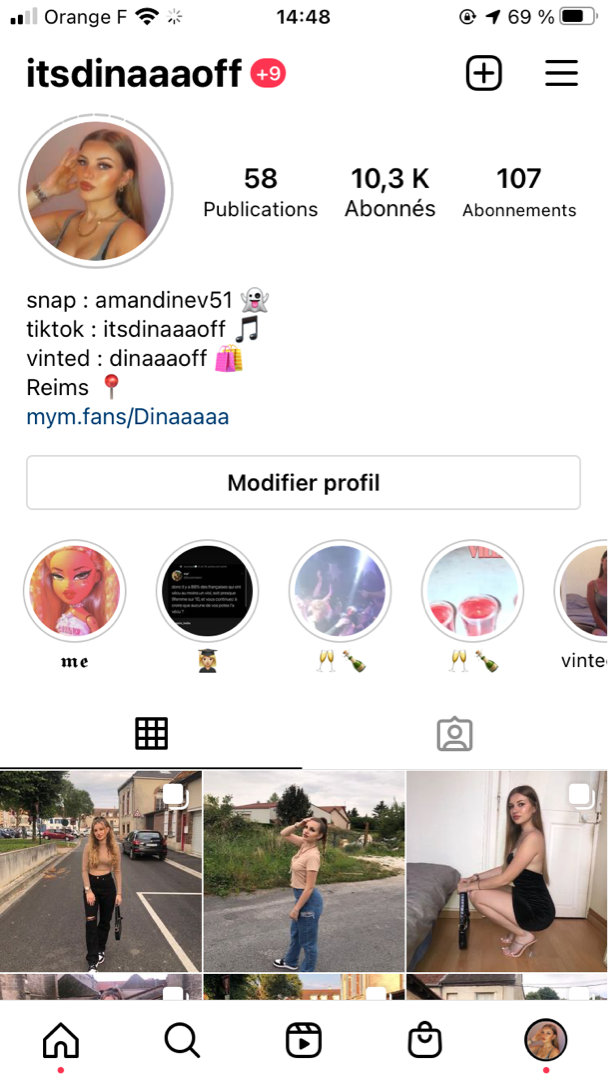Open the Search tab
Viewport: 608px width, 1080px height.
point(182,1040)
